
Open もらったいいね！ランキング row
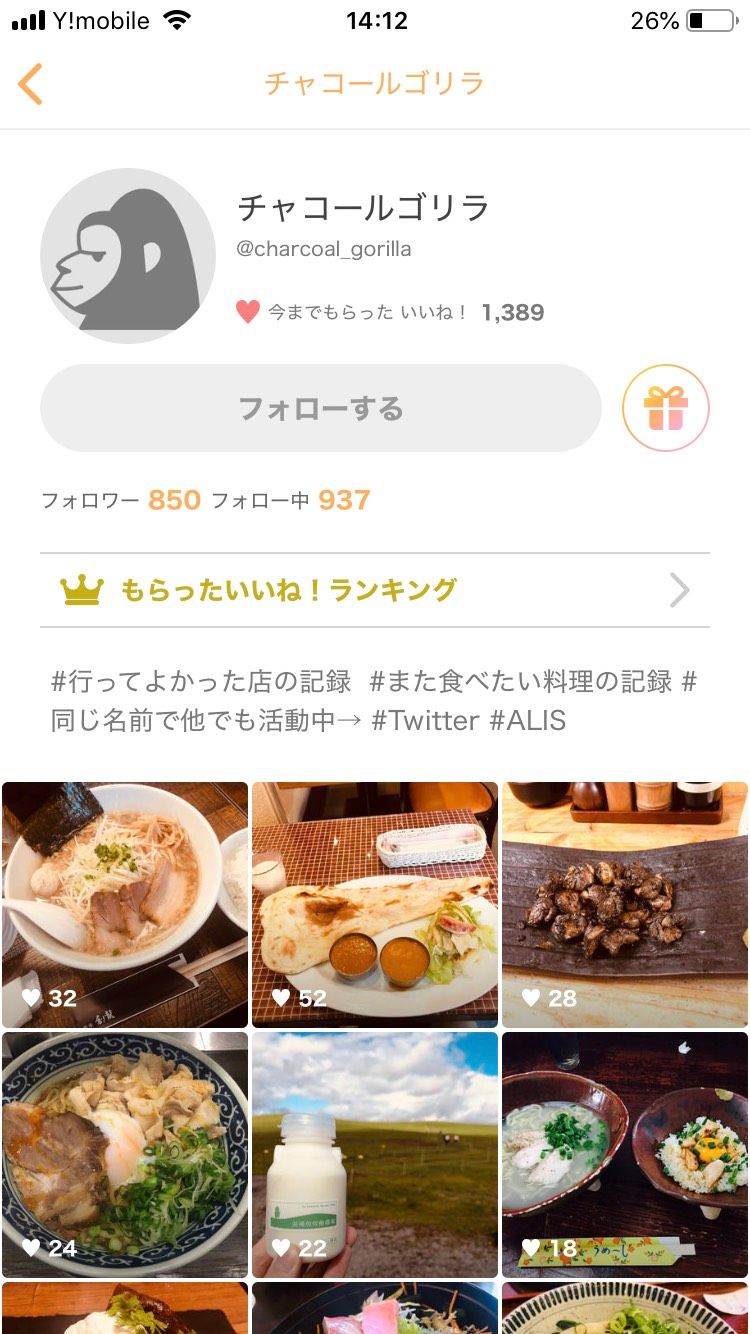pyautogui.click(x=375, y=590)
